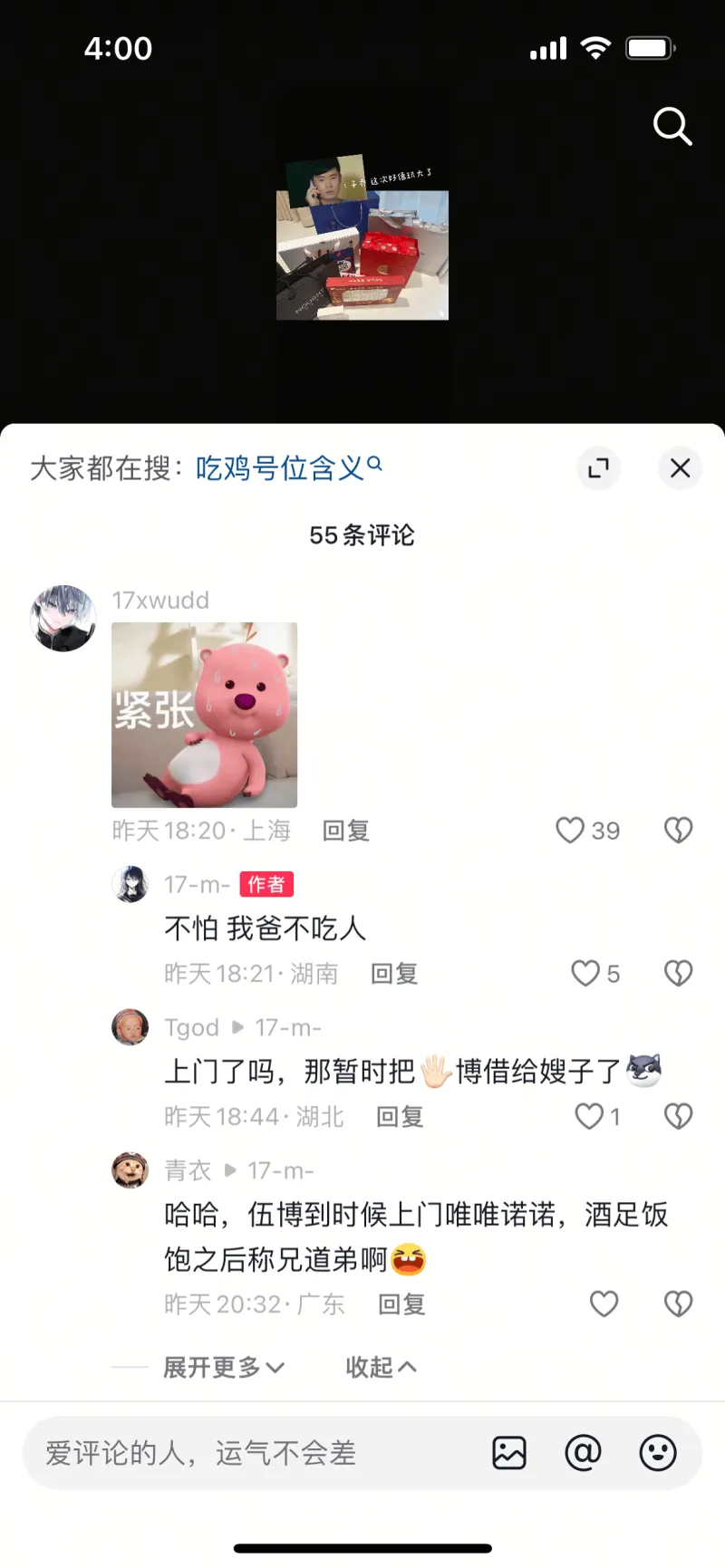
Task: Attach an image to the comment
Action: click(x=509, y=1453)
